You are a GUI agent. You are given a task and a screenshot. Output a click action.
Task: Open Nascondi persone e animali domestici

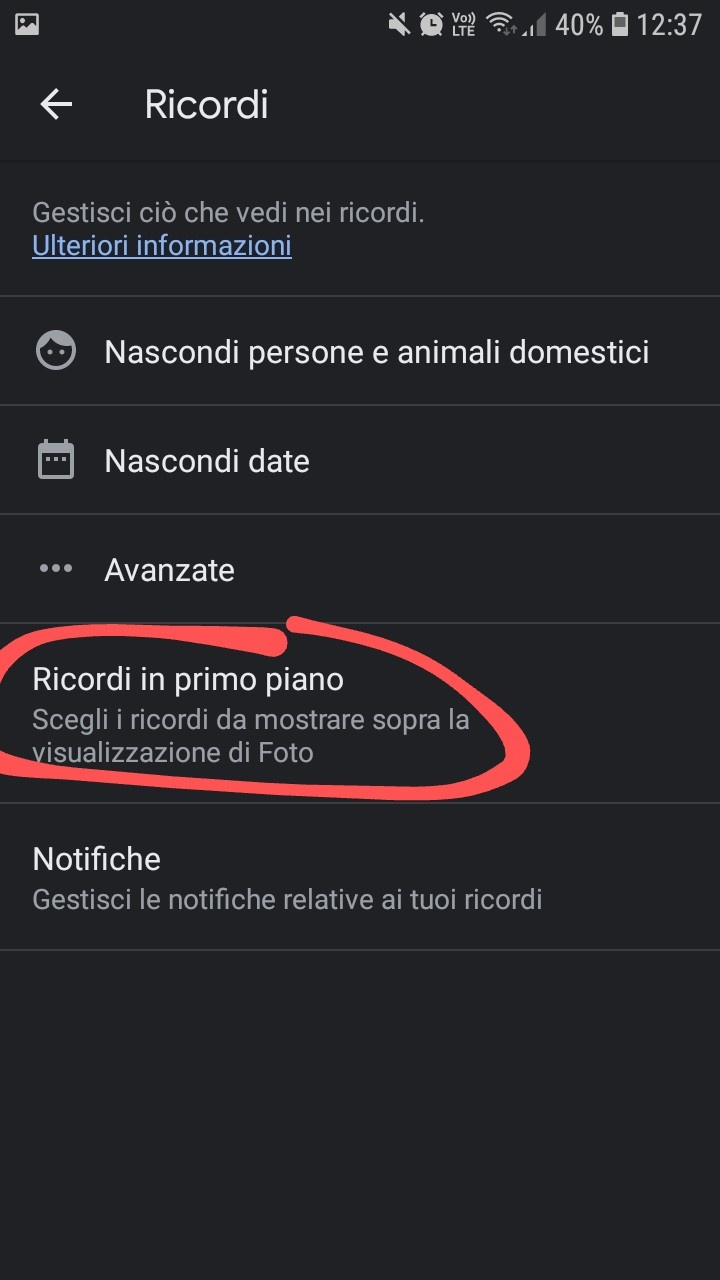(360, 351)
